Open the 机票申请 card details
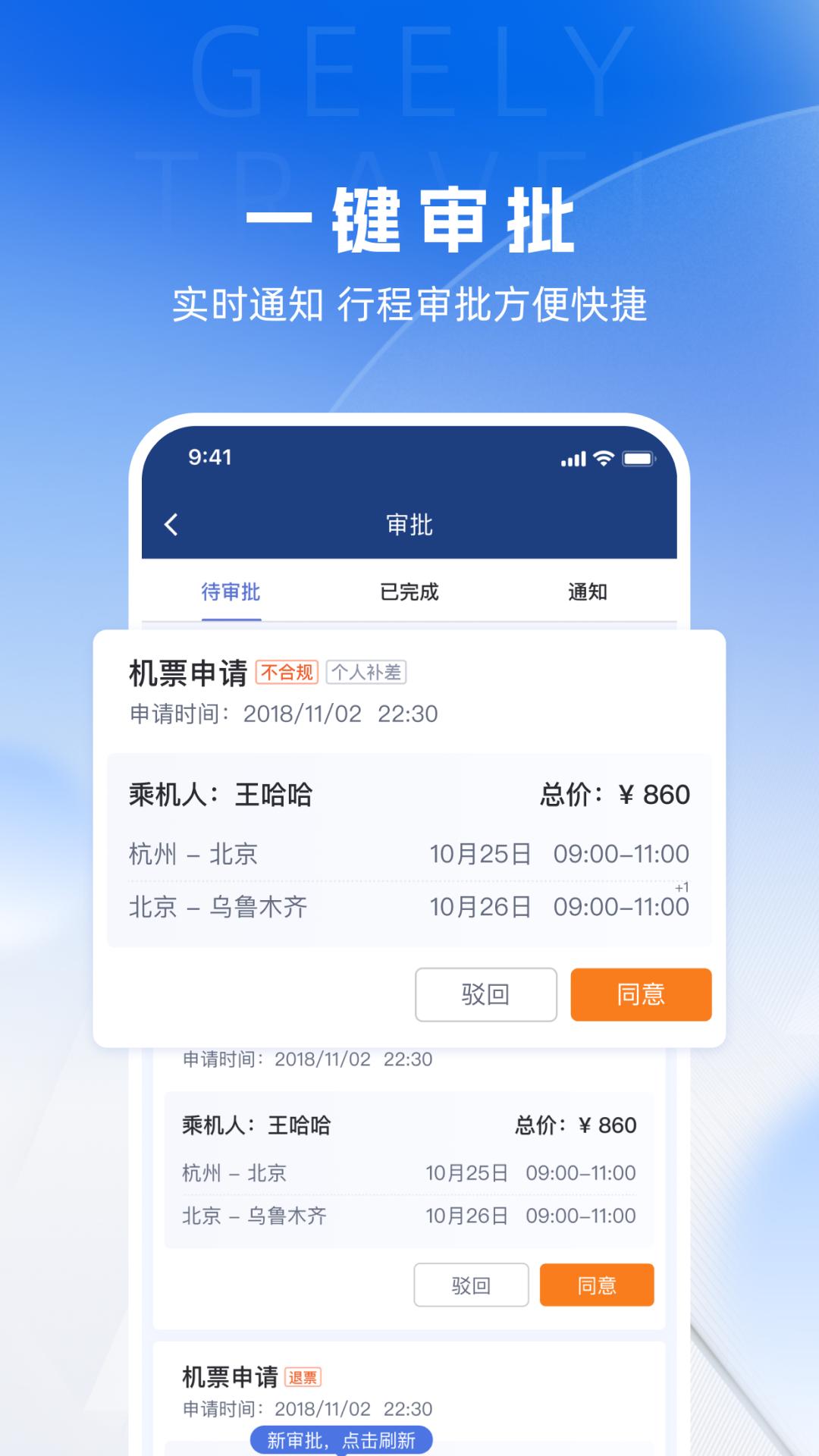819x1456 pixels. (189, 672)
